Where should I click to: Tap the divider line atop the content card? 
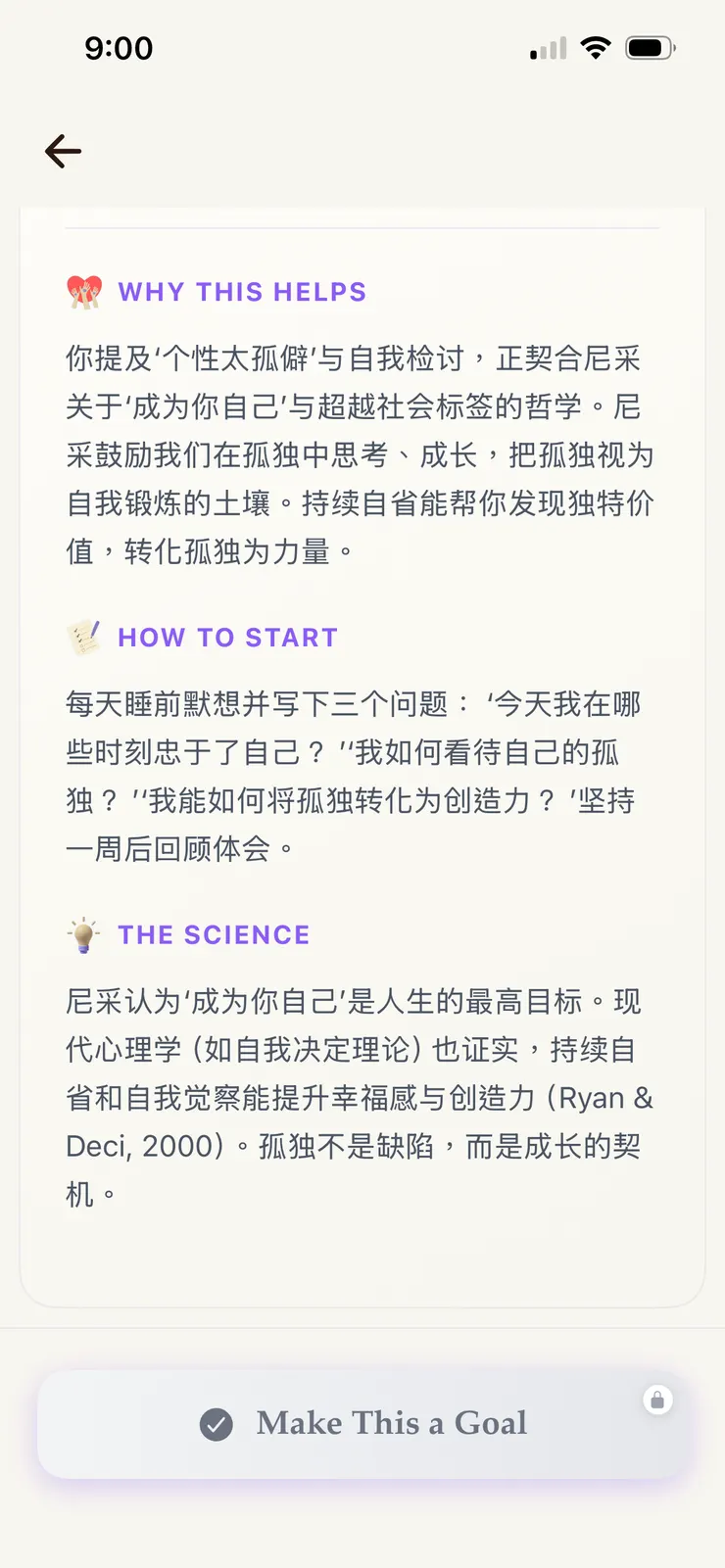(x=362, y=223)
